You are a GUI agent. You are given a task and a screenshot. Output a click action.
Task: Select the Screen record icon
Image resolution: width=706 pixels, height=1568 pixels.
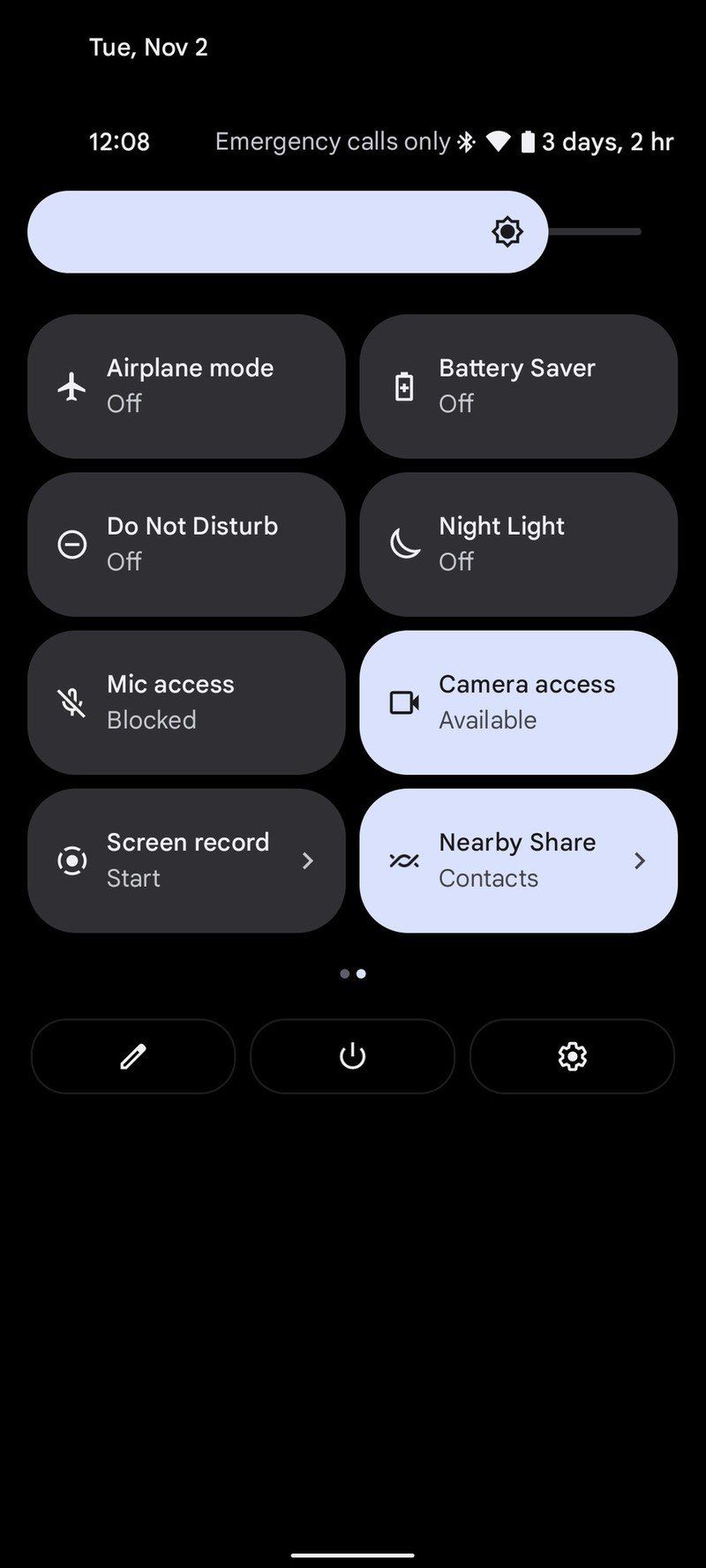coord(71,859)
